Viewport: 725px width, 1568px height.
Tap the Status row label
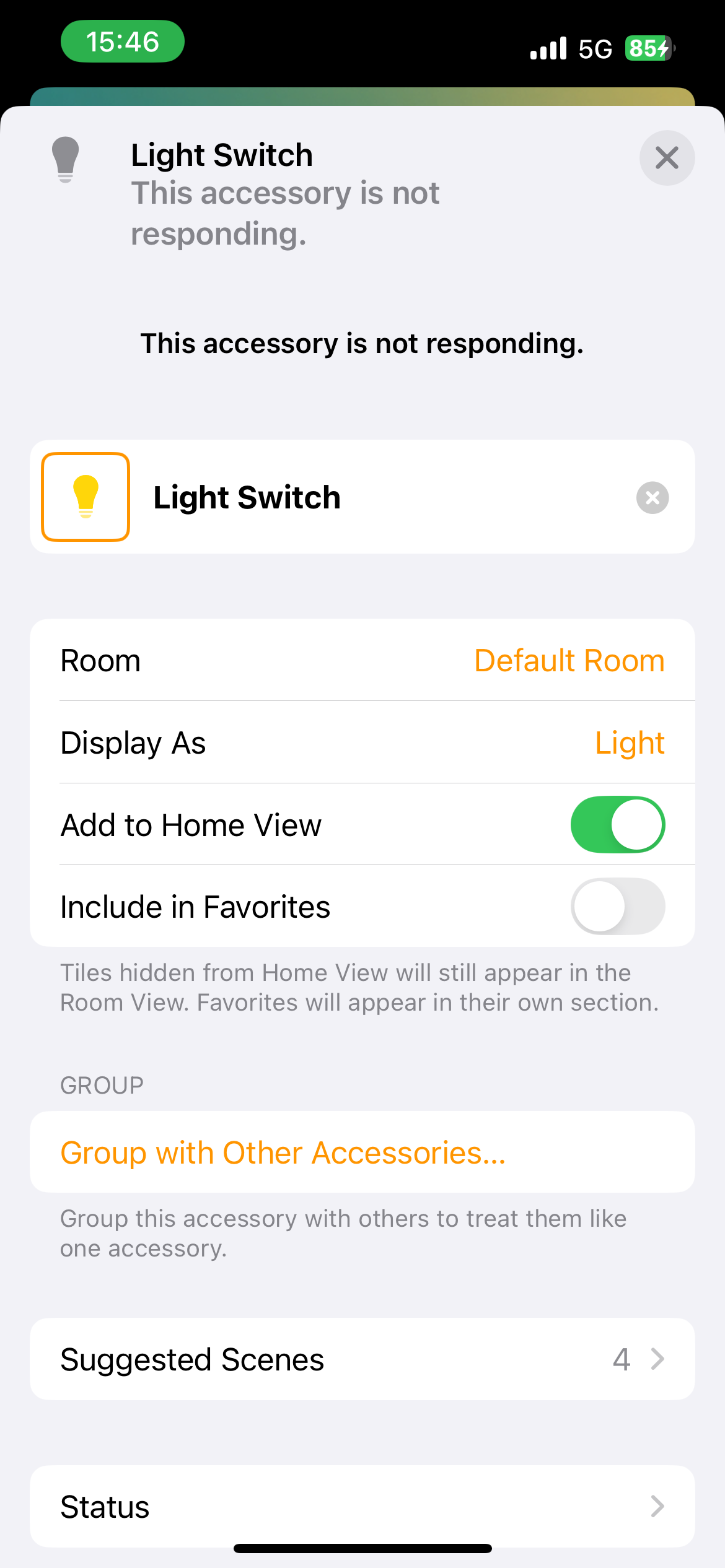coord(104,1507)
